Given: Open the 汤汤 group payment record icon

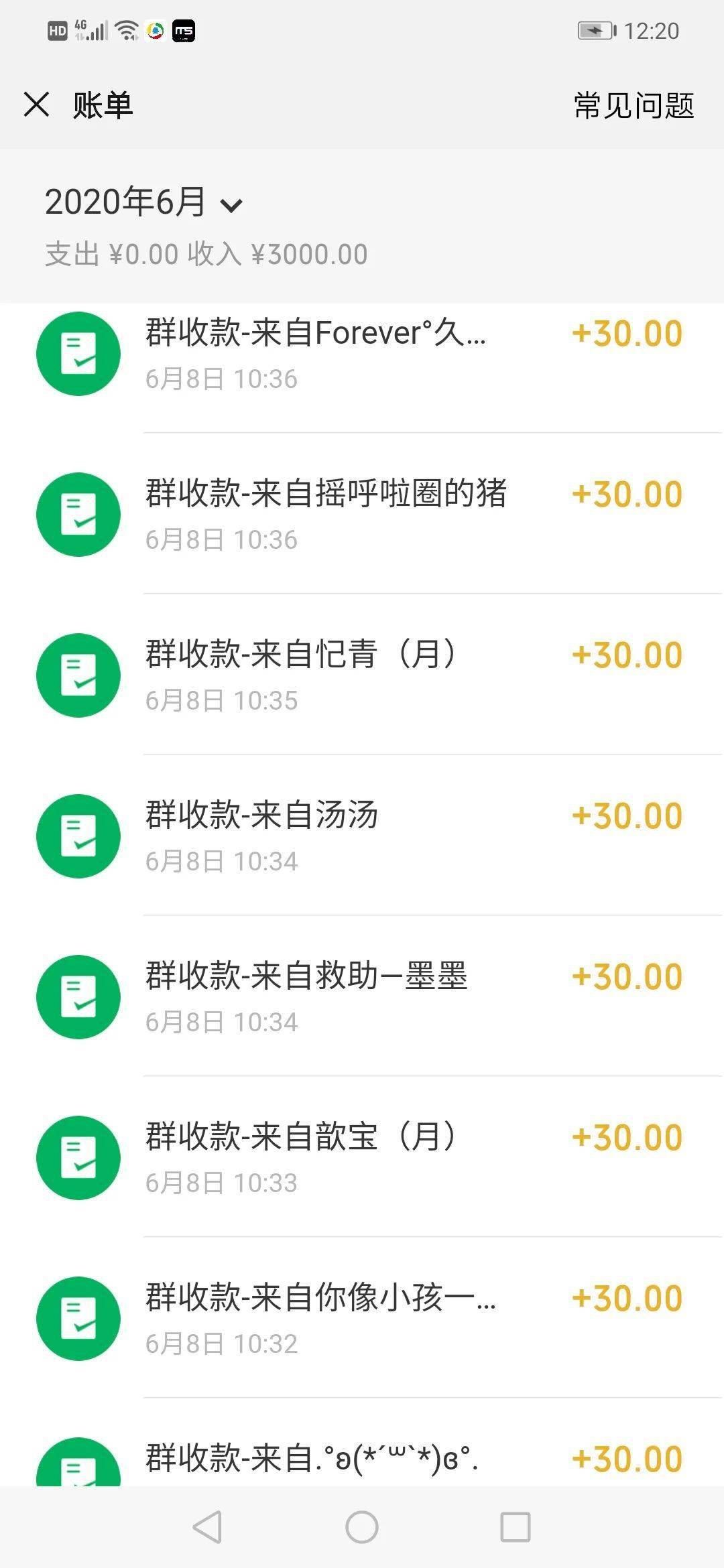Looking at the screenshot, I should (78, 836).
